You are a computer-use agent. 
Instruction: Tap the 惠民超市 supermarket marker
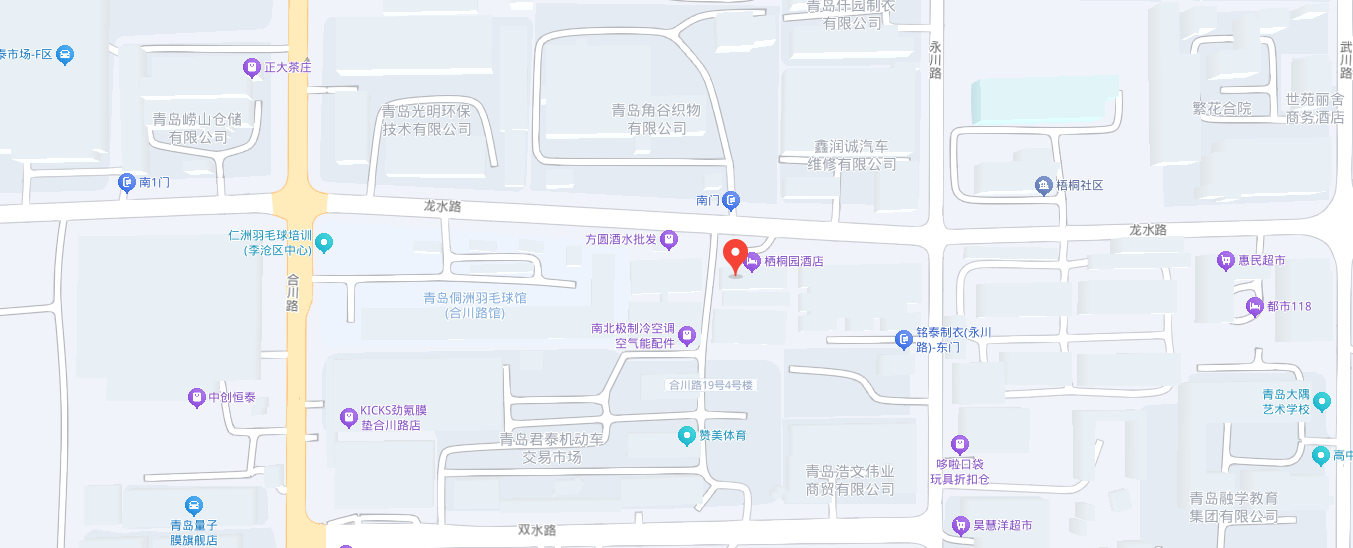(x=1225, y=261)
